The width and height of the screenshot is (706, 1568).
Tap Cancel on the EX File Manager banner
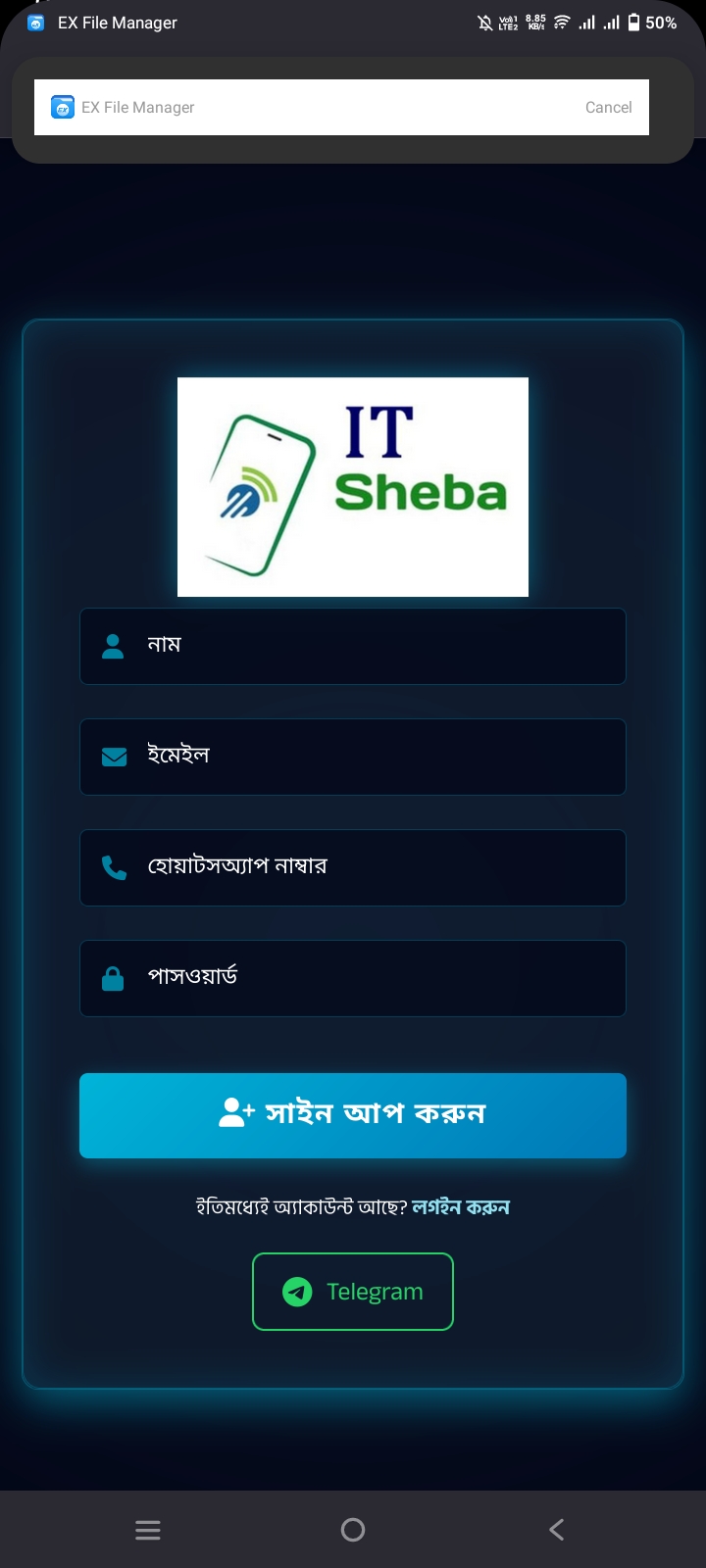[x=608, y=108]
